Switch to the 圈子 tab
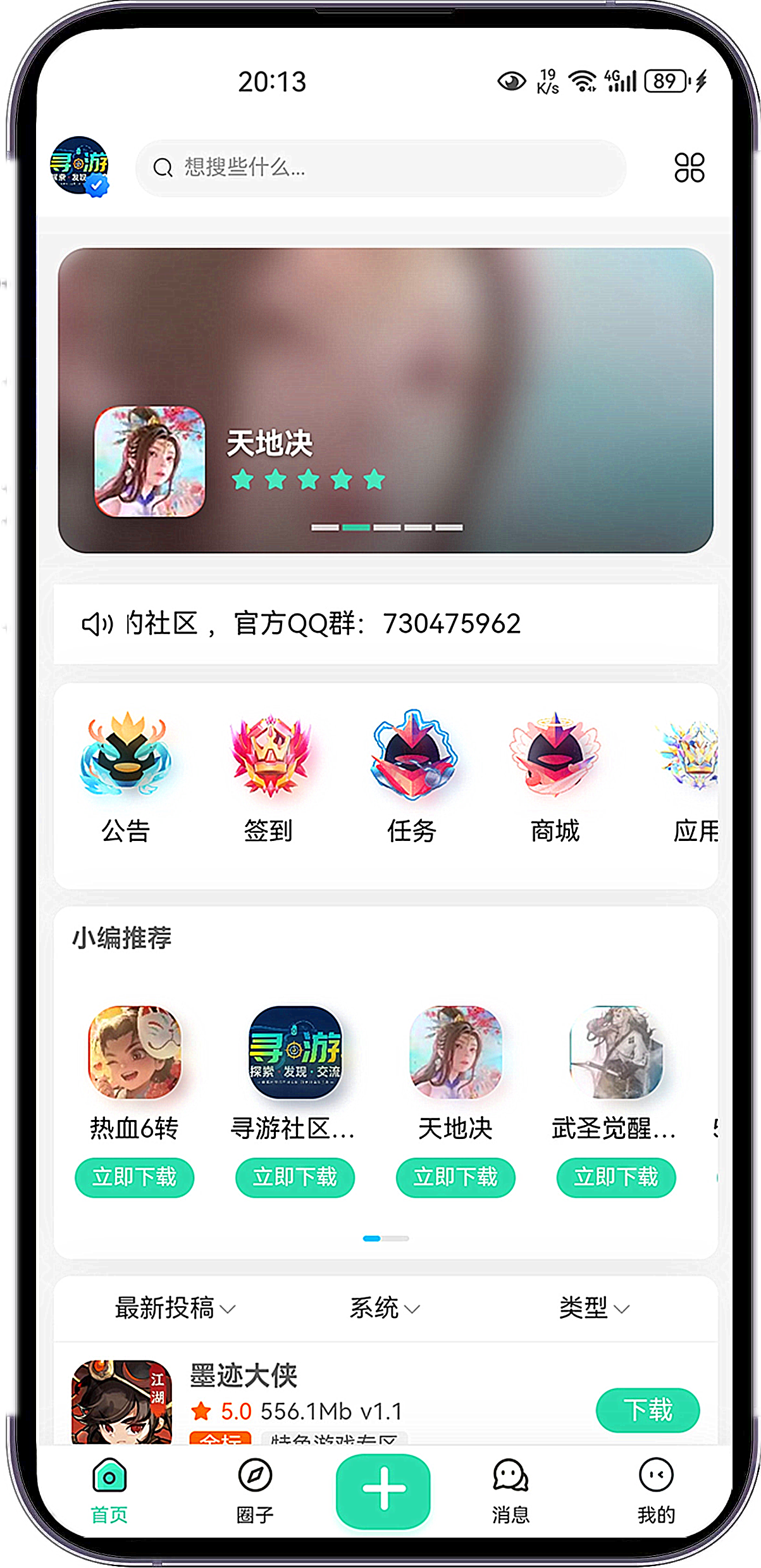The image size is (761, 1568). pos(255,1490)
